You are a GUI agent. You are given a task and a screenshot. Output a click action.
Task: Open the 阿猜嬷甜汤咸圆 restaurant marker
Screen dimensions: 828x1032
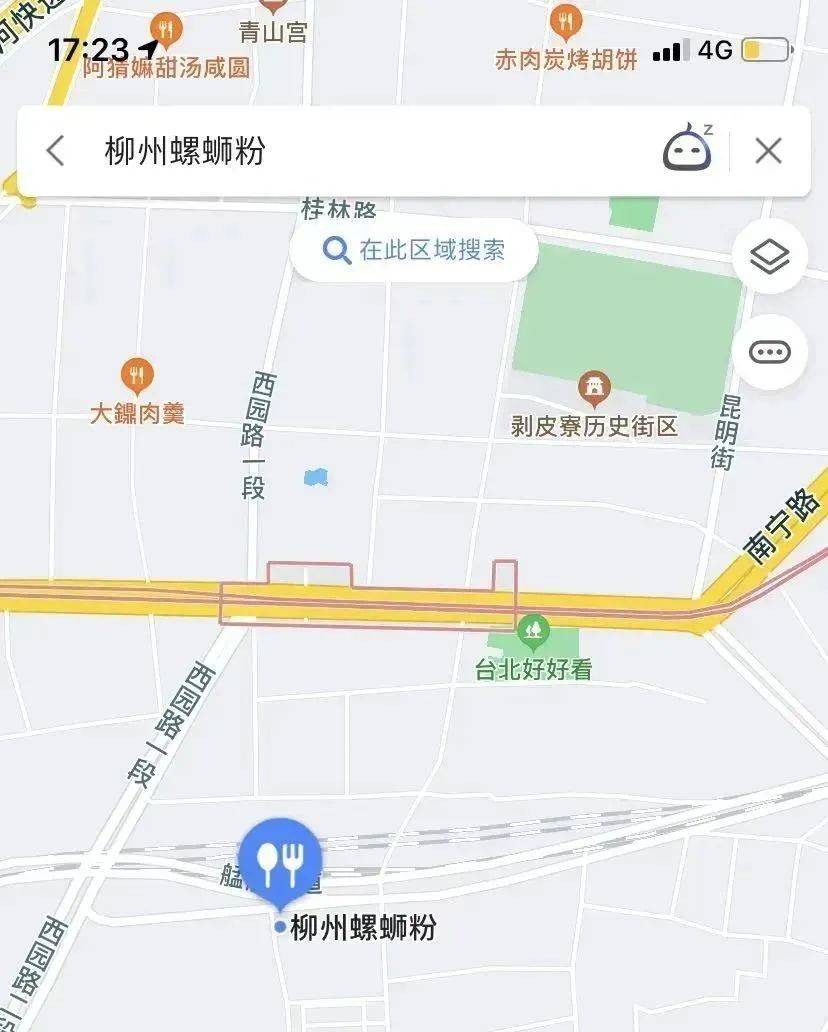166,30
